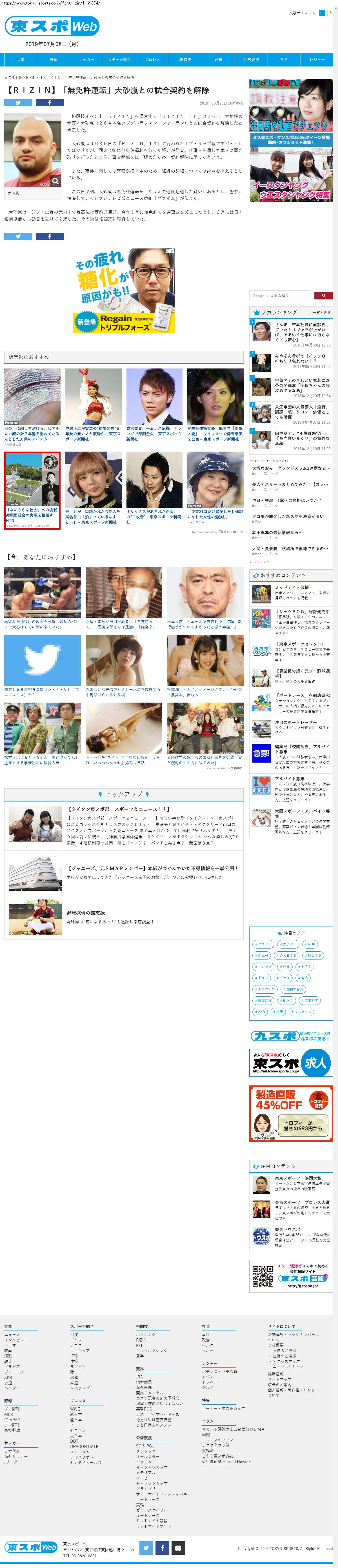The width and height of the screenshot is (338, 1568).
Task: Open the 格闘技 navigation tab
Action: click(x=185, y=60)
